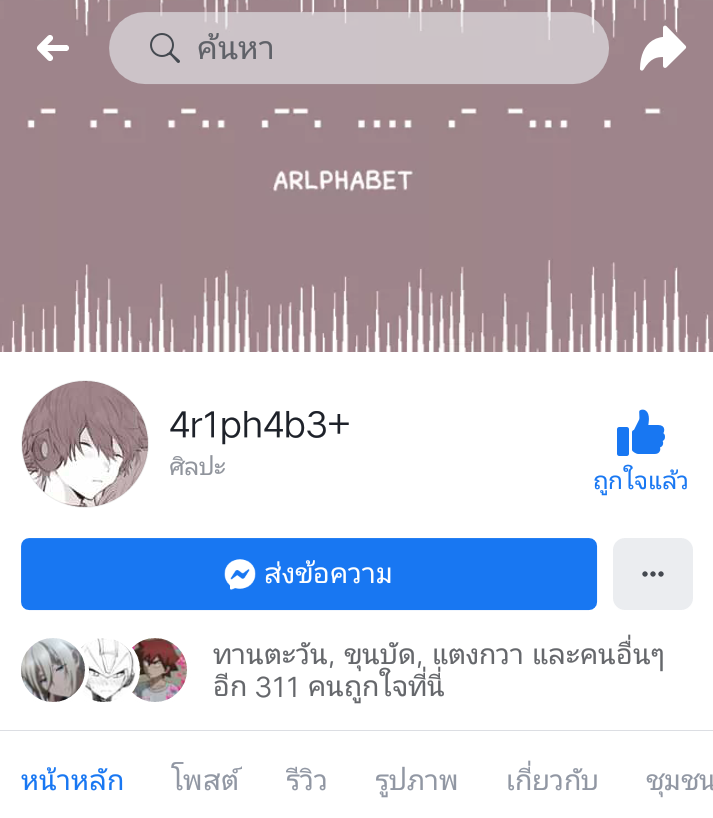Go to the ชุมชน tab

coord(678,780)
